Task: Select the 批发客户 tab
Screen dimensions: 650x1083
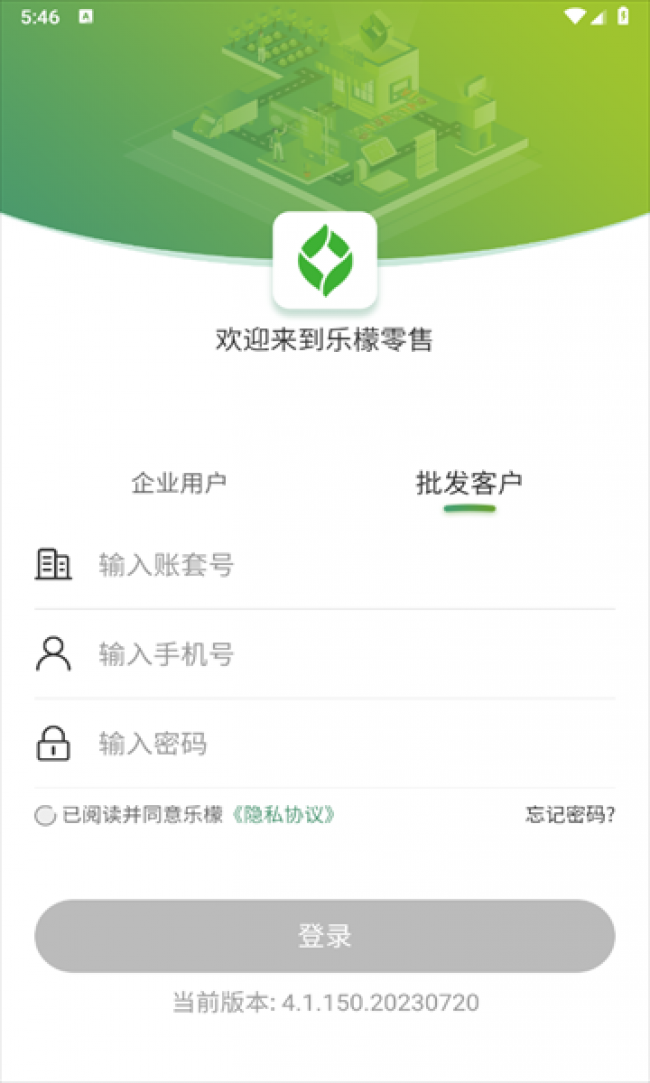Action: coord(469,484)
